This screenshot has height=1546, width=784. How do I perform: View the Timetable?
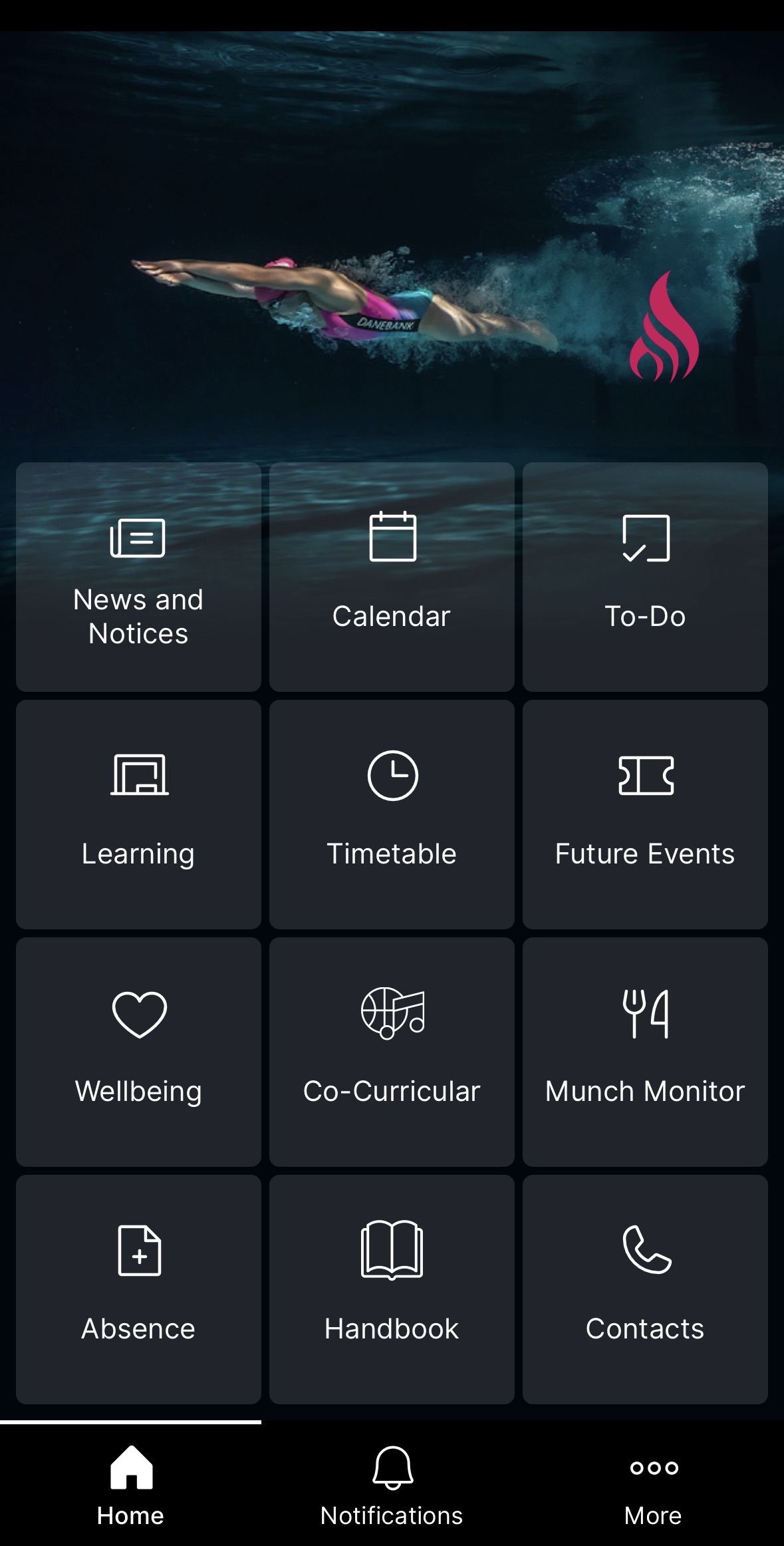point(392,814)
